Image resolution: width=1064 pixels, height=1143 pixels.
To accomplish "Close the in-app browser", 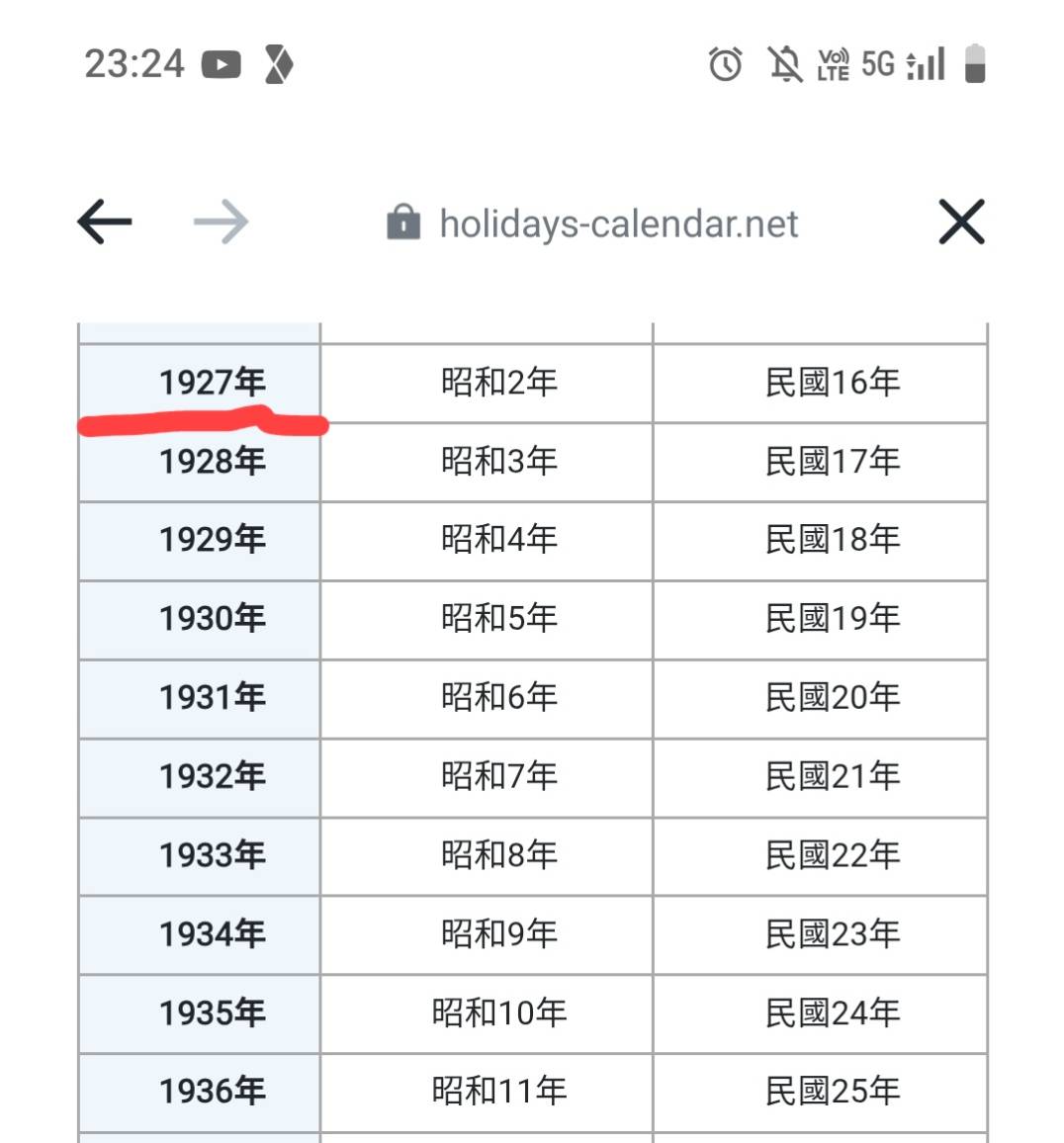I will (961, 221).
